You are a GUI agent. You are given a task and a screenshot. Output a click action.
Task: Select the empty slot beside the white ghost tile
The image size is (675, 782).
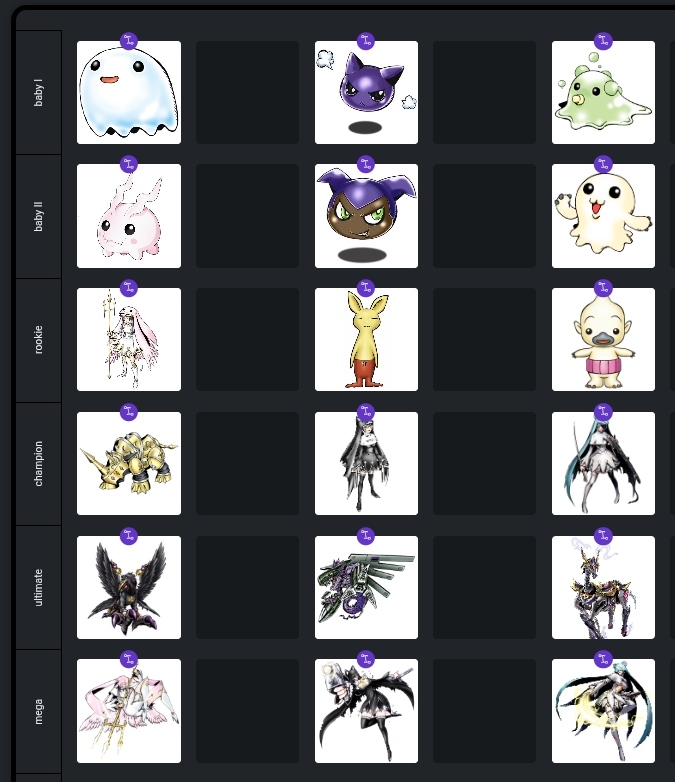(247, 92)
